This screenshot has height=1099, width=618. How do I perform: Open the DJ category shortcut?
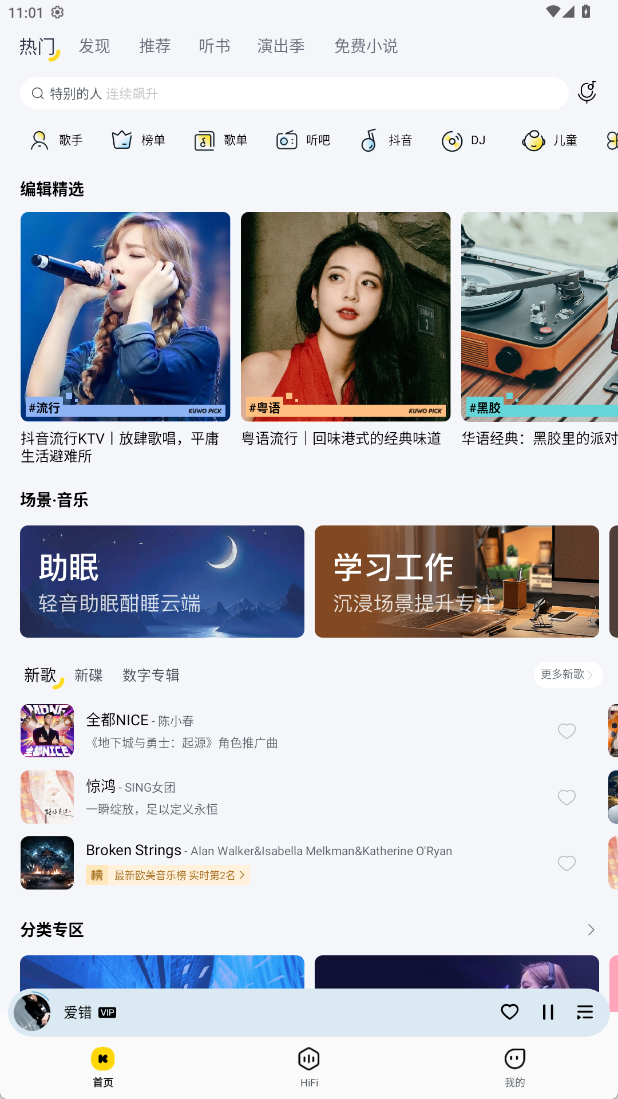[x=464, y=140]
